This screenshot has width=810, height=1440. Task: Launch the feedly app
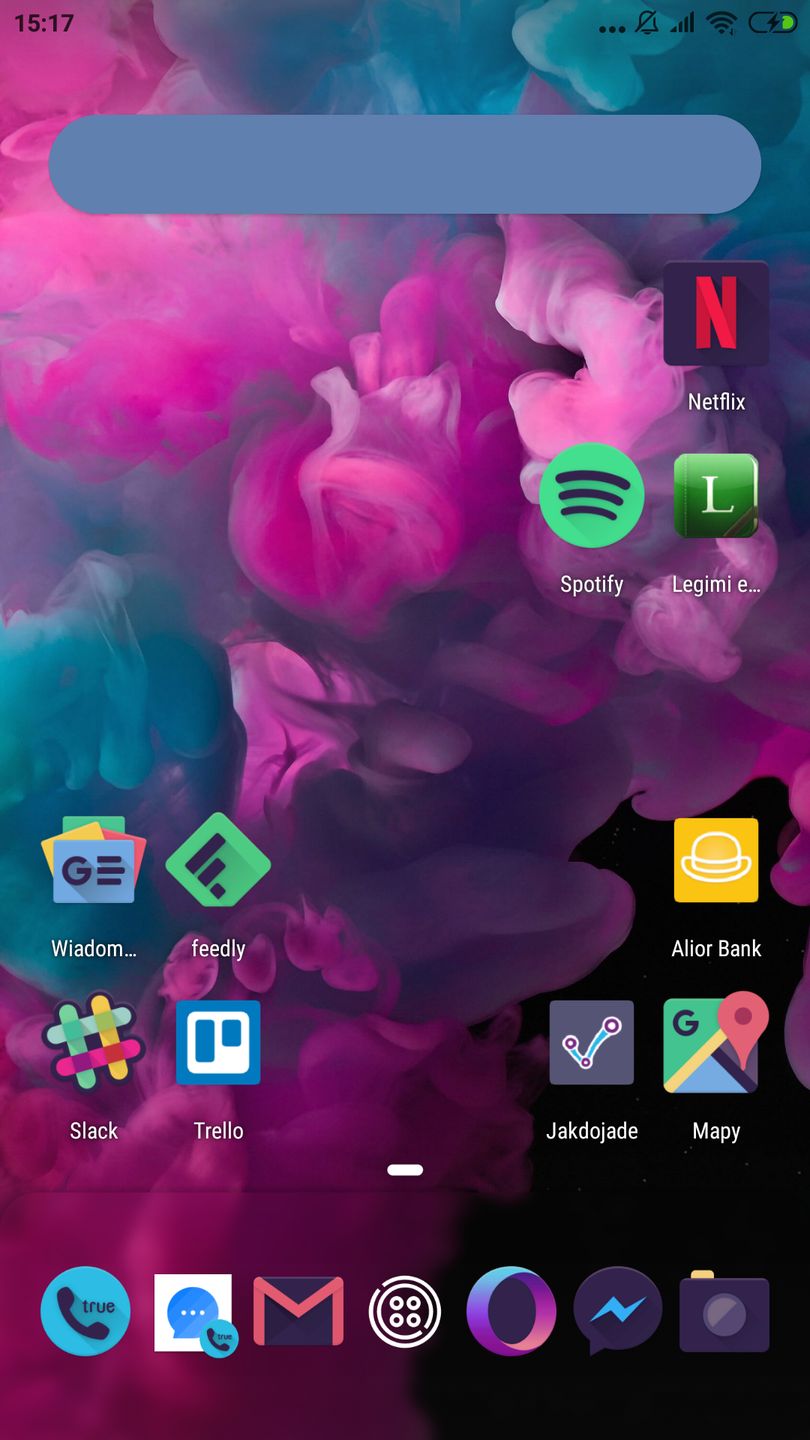218,860
